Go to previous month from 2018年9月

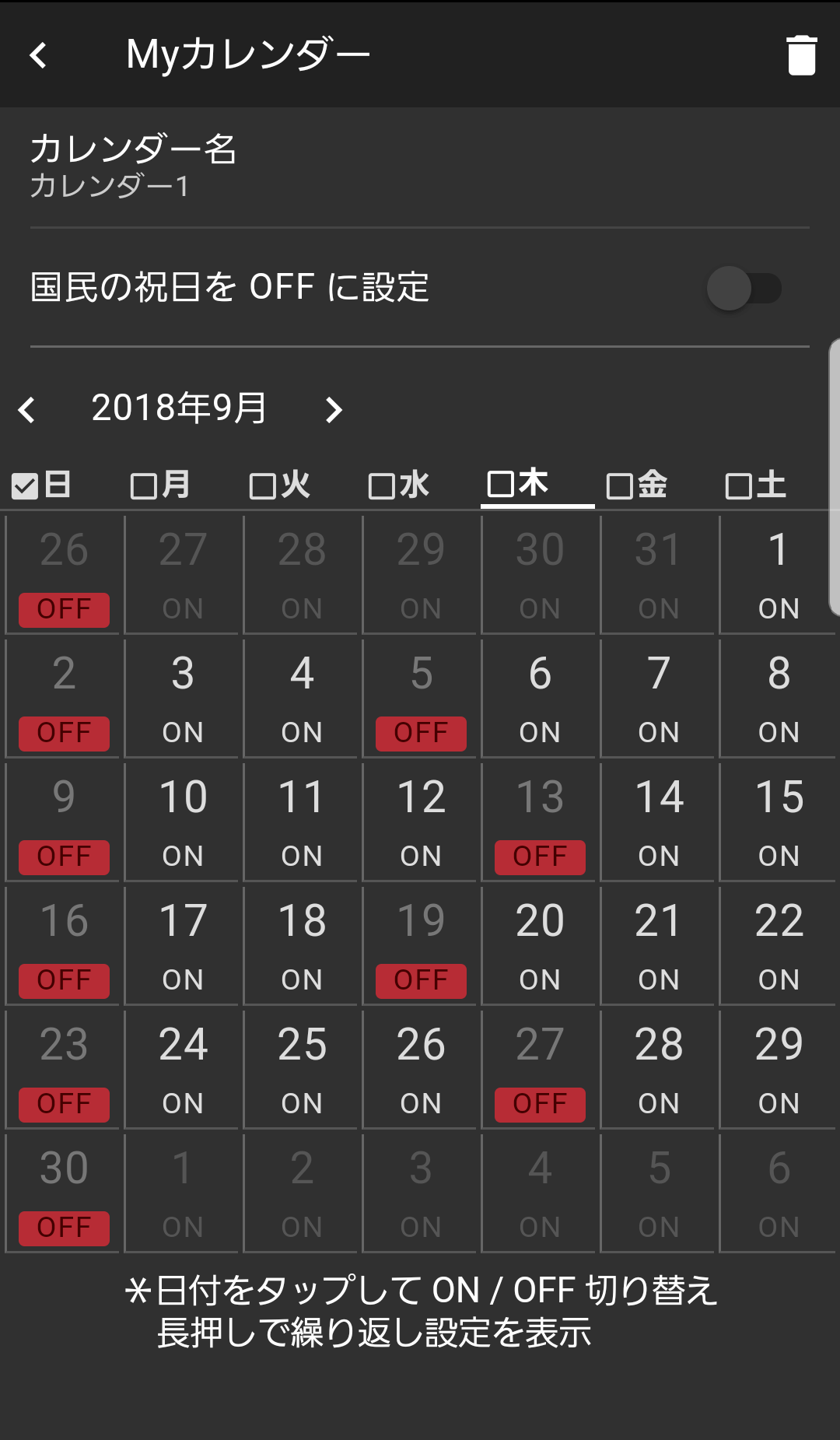(27, 410)
